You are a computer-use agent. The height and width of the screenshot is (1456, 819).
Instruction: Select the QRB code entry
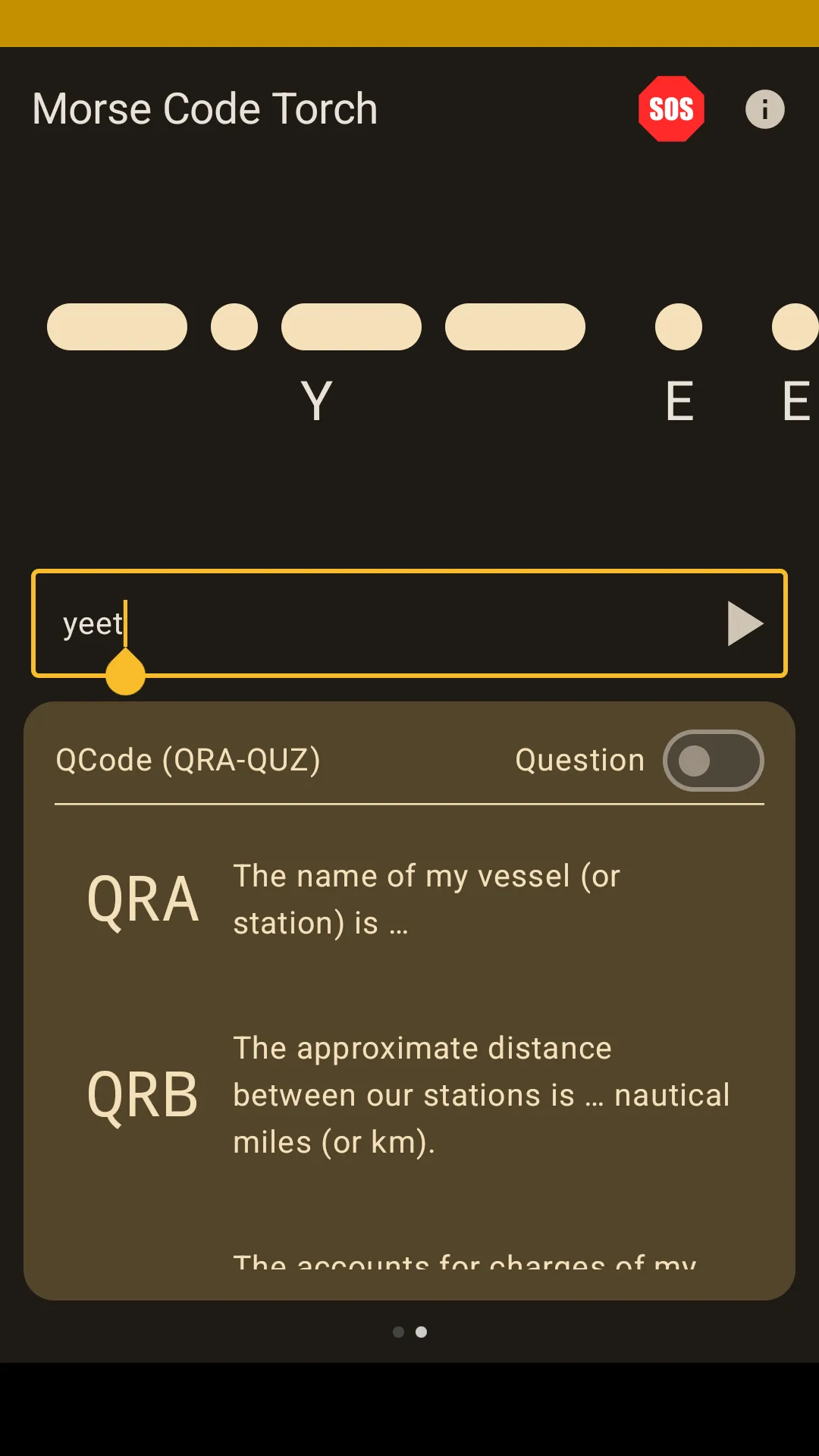tap(409, 1095)
